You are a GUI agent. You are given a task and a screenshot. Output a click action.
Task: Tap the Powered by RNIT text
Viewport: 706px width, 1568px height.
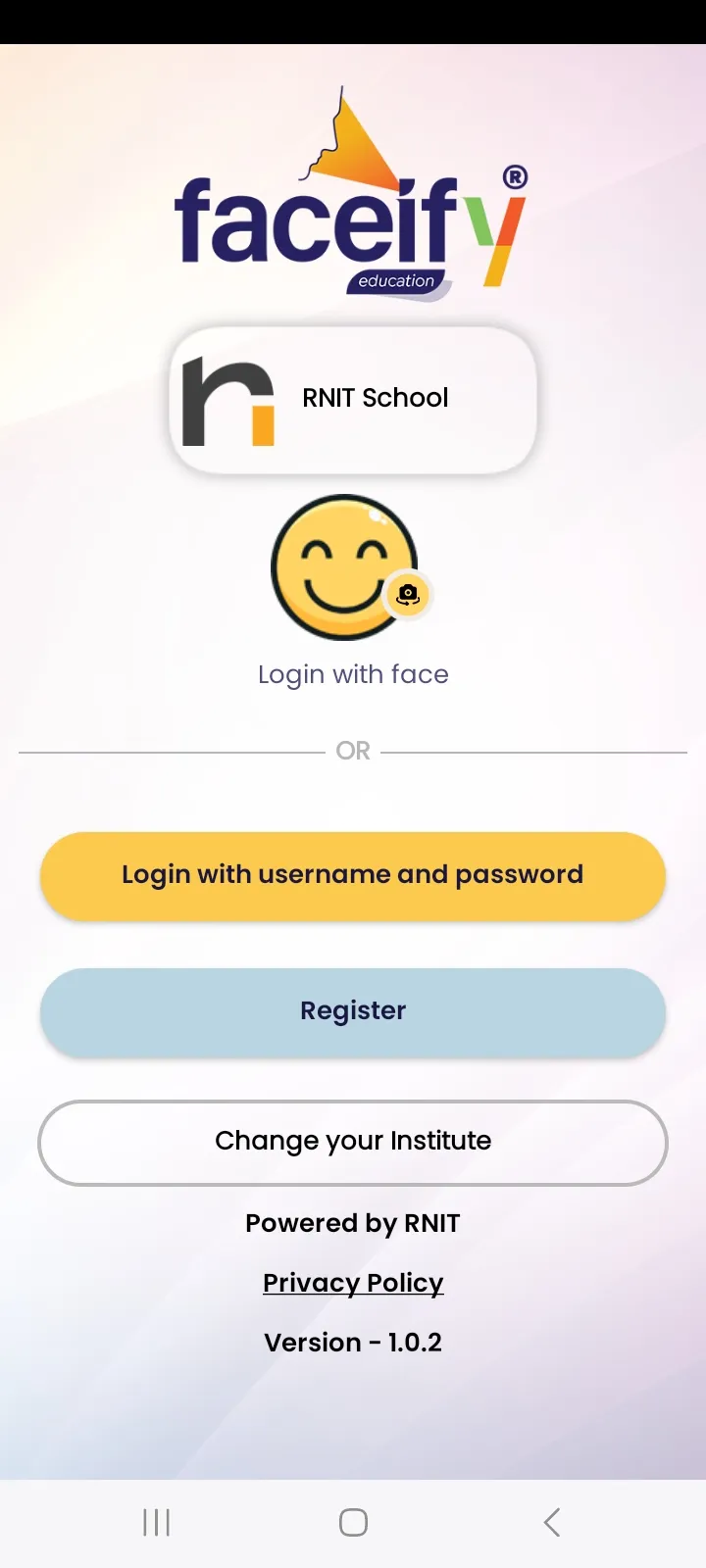(x=353, y=1222)
